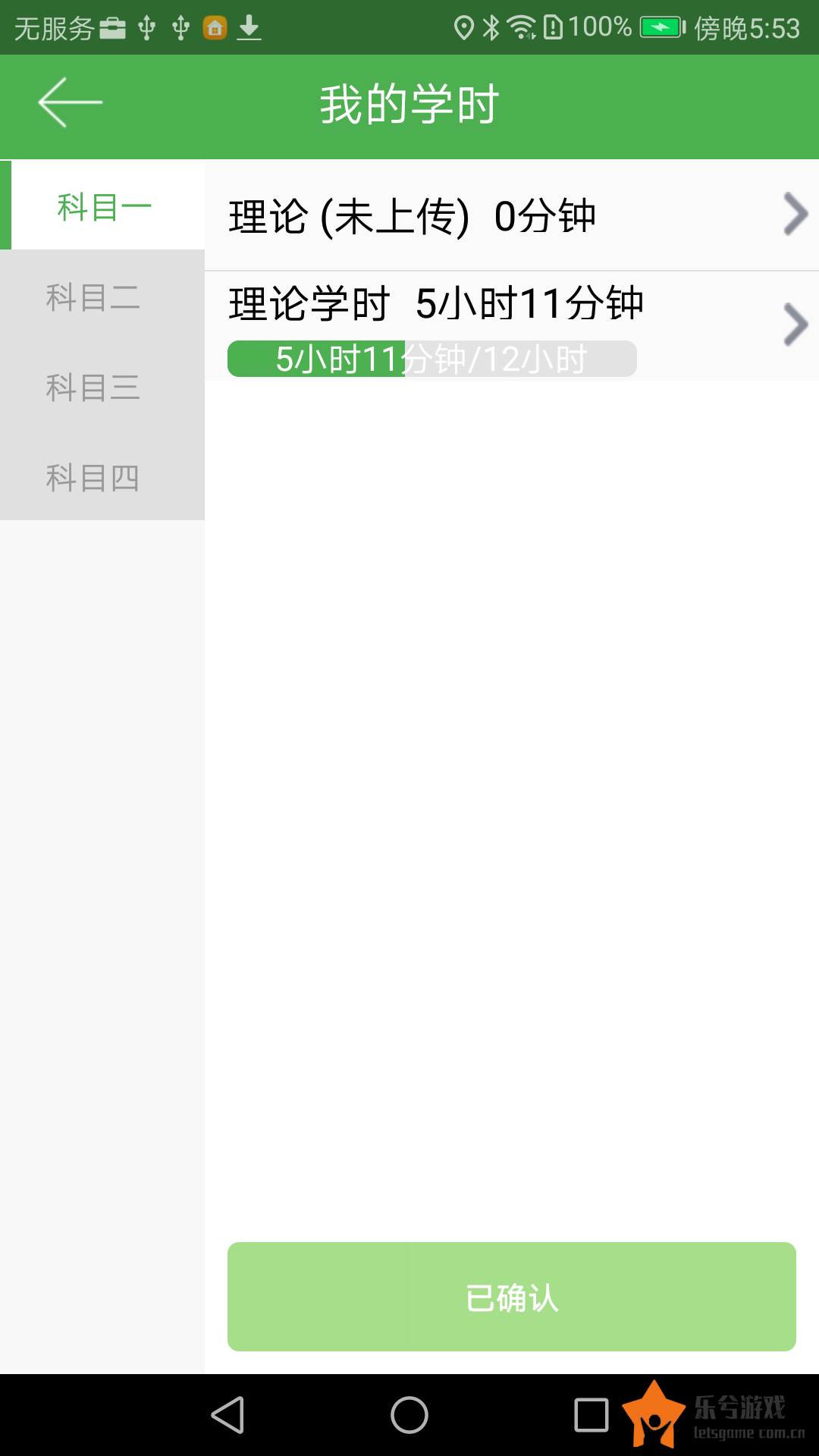Open the 理论学时 5小时11分钟 row
Screen dimensions: 819x1456
(x=512, y=326)
